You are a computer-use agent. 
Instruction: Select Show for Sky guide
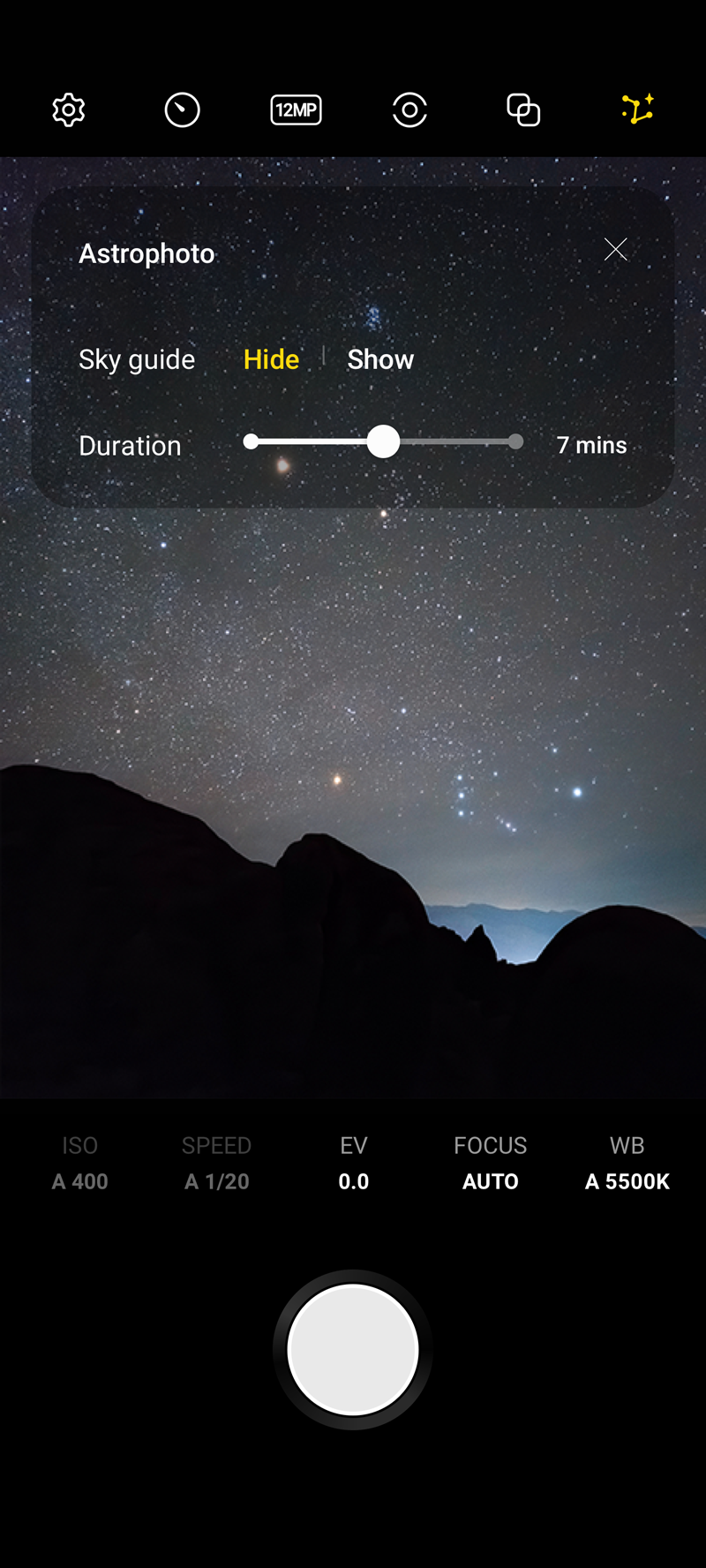click(380, 359)
